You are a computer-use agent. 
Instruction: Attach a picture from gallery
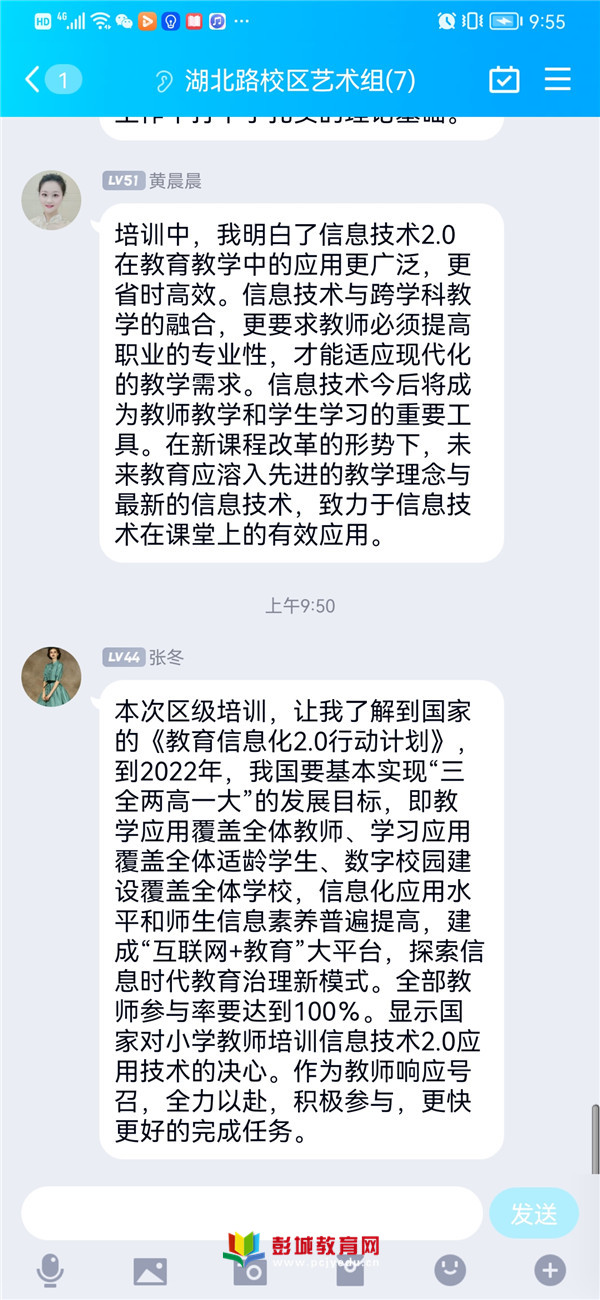(150, 1270)
